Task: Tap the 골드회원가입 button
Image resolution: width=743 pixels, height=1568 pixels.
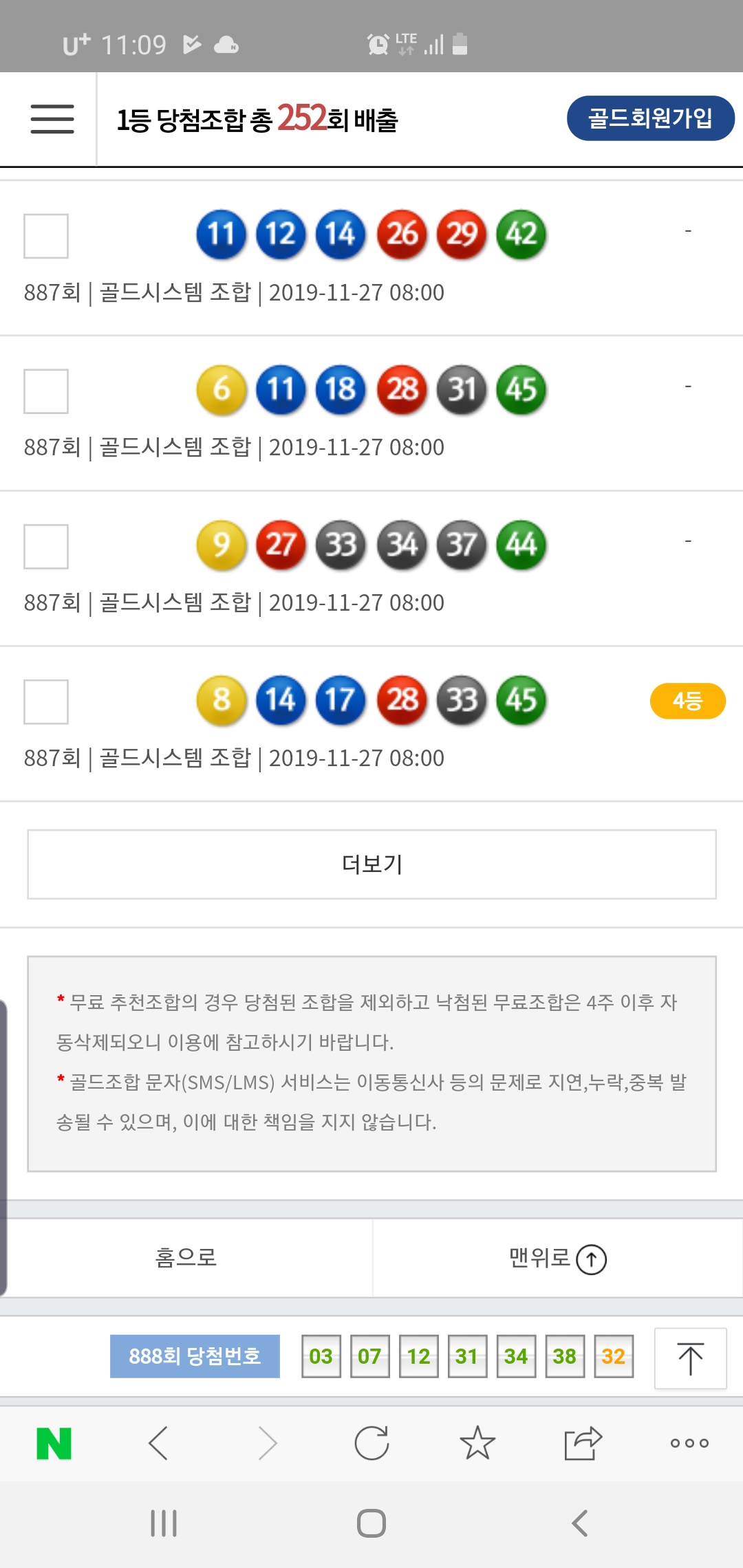Action: 650,118
